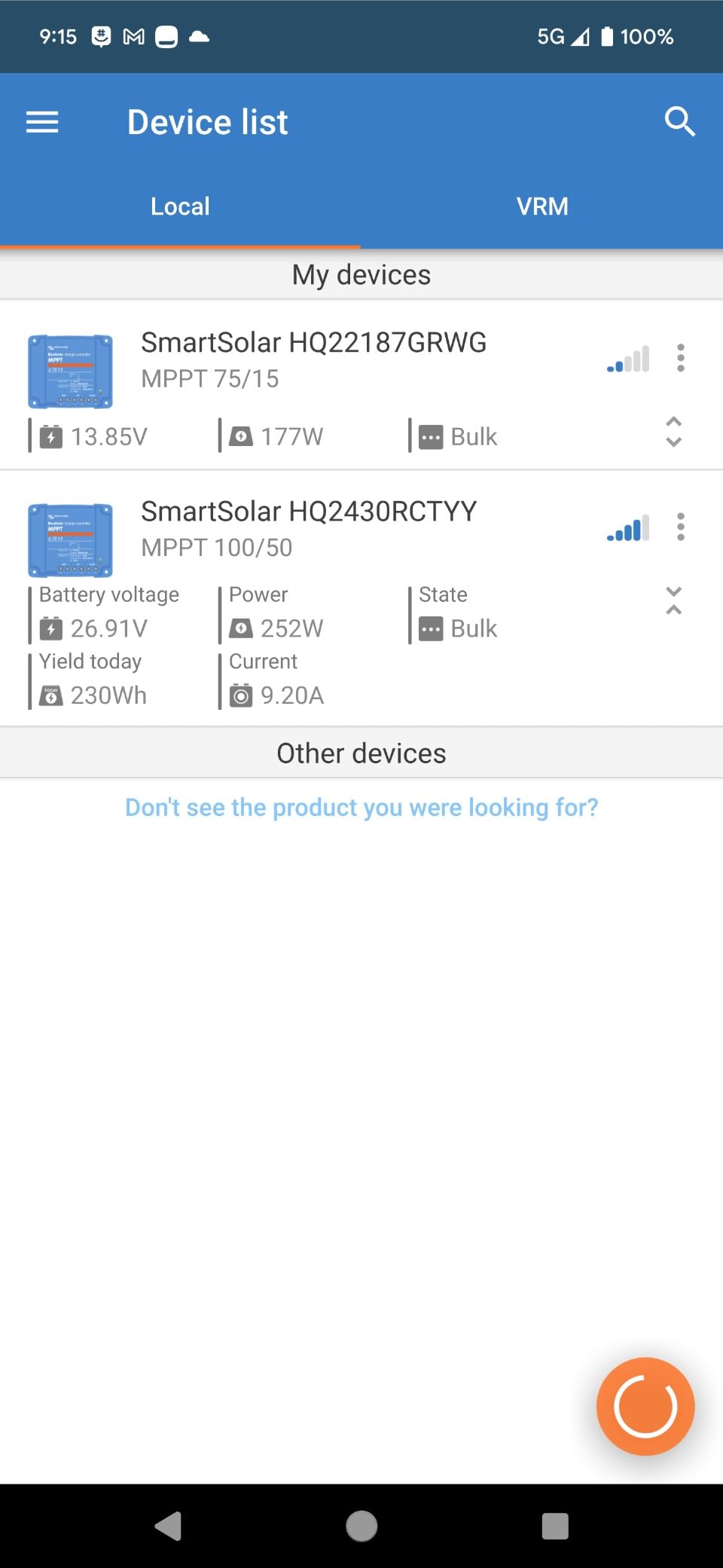Go to the home screen
This screenshot has width=723, height=1568.
(x=361, y=1526)
